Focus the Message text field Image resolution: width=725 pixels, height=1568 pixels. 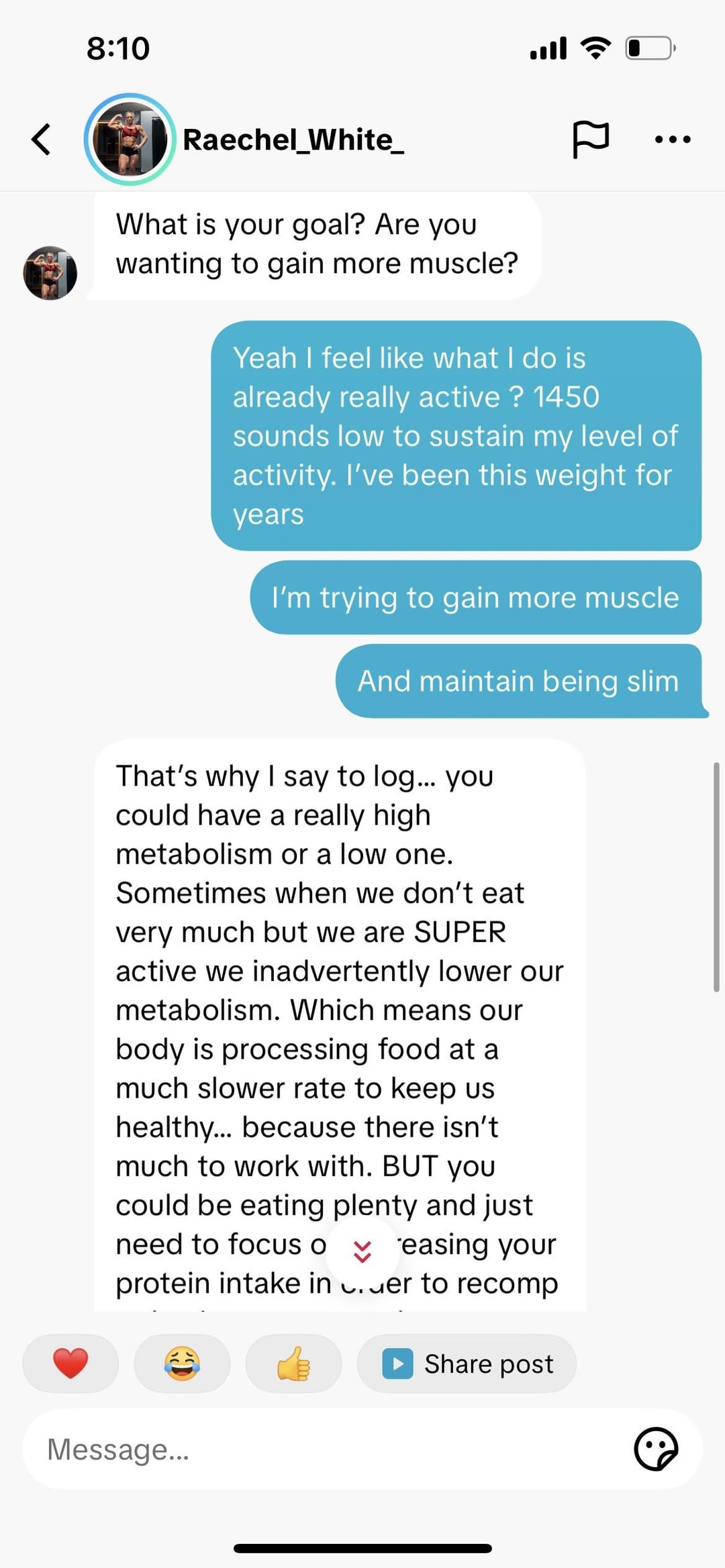tap(329, 1449)
